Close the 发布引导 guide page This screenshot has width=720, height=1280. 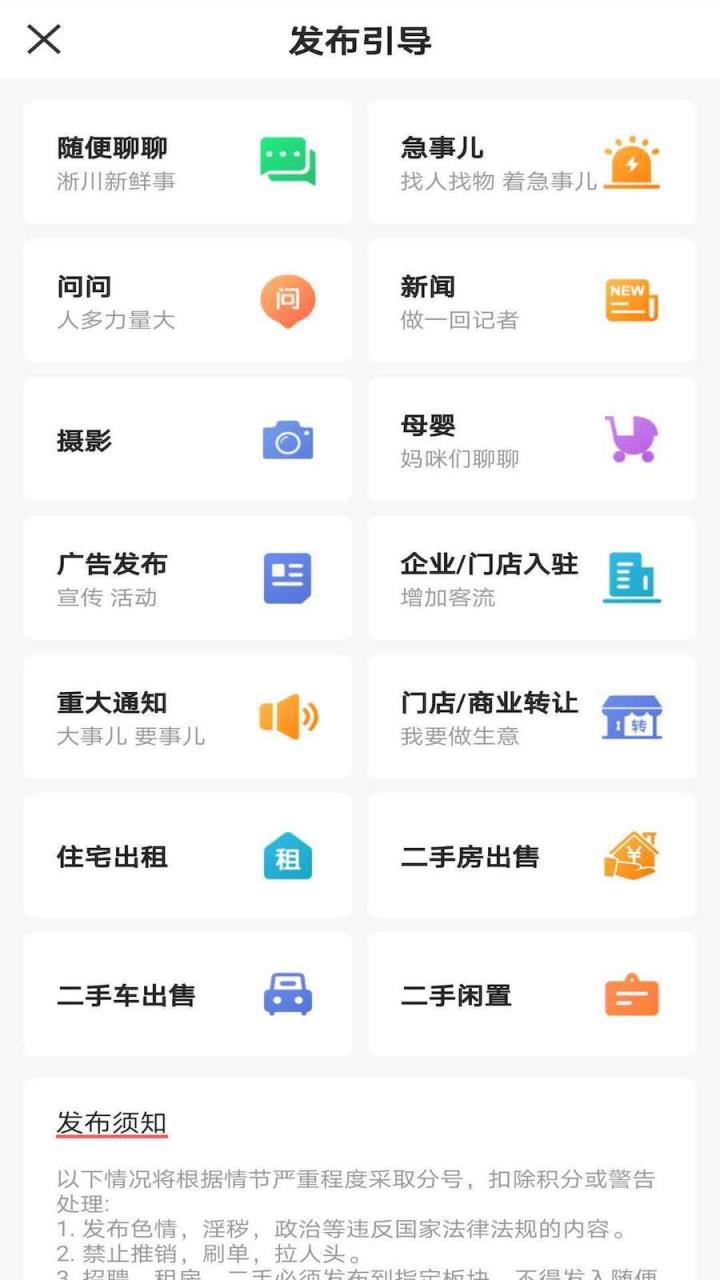point(44,41)
